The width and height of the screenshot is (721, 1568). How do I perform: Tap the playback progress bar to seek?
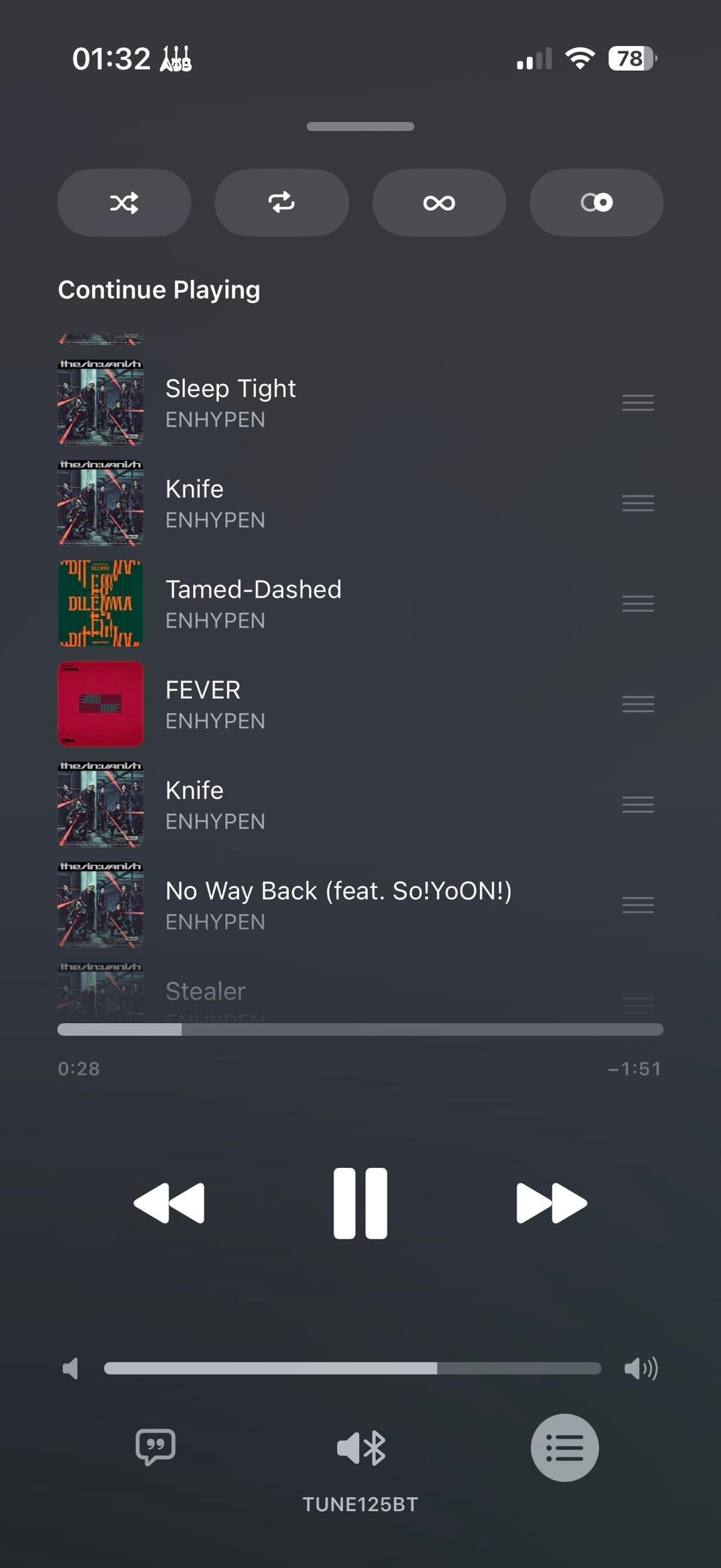[x=360, y=1029]
